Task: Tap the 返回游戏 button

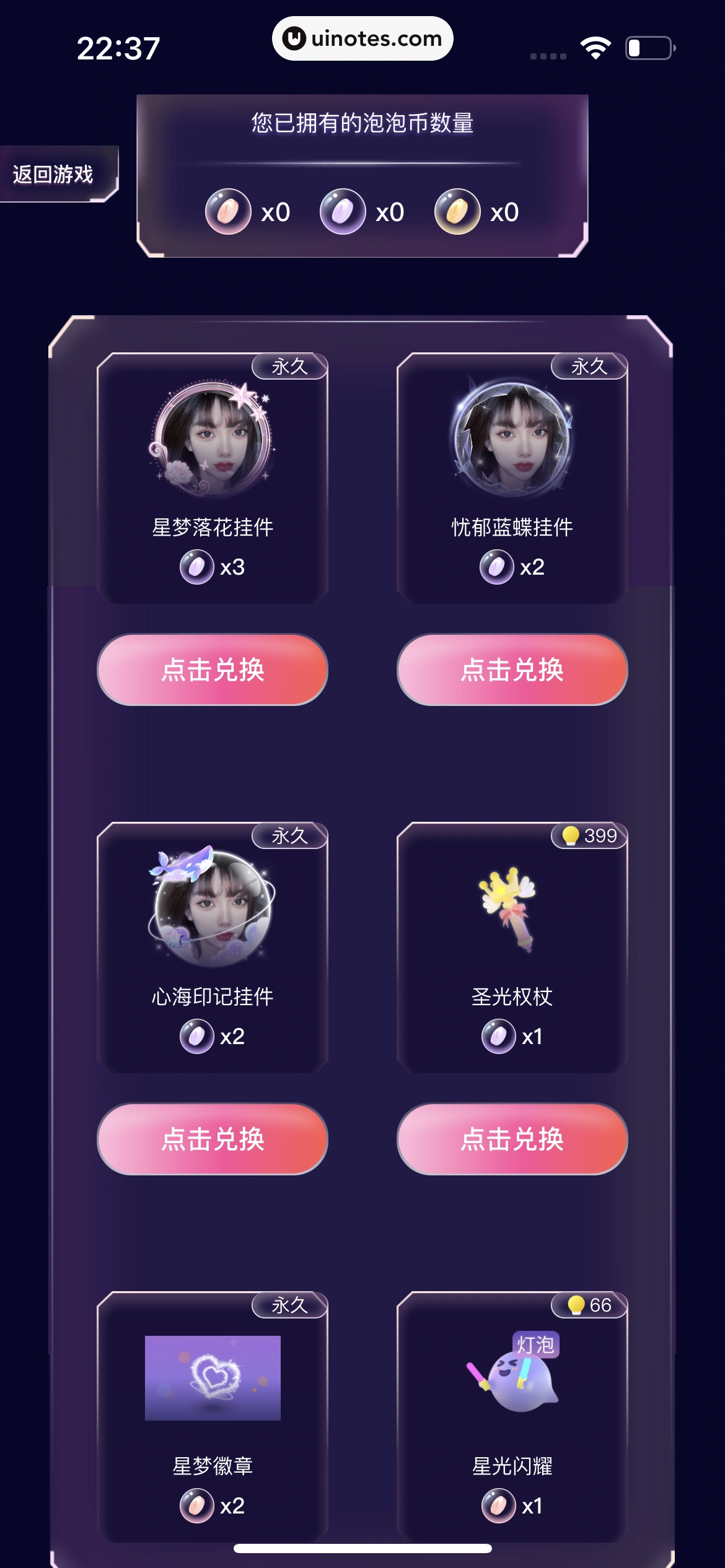Action: 55,175
